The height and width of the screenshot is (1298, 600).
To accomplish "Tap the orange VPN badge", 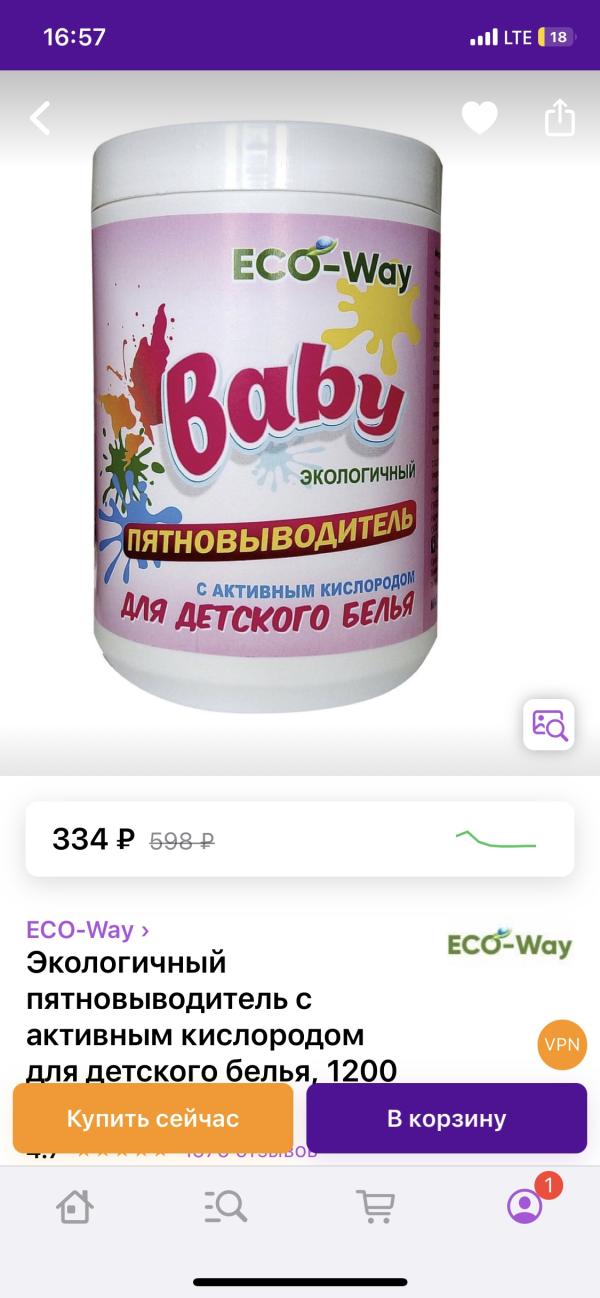I will click(561, 1045).
